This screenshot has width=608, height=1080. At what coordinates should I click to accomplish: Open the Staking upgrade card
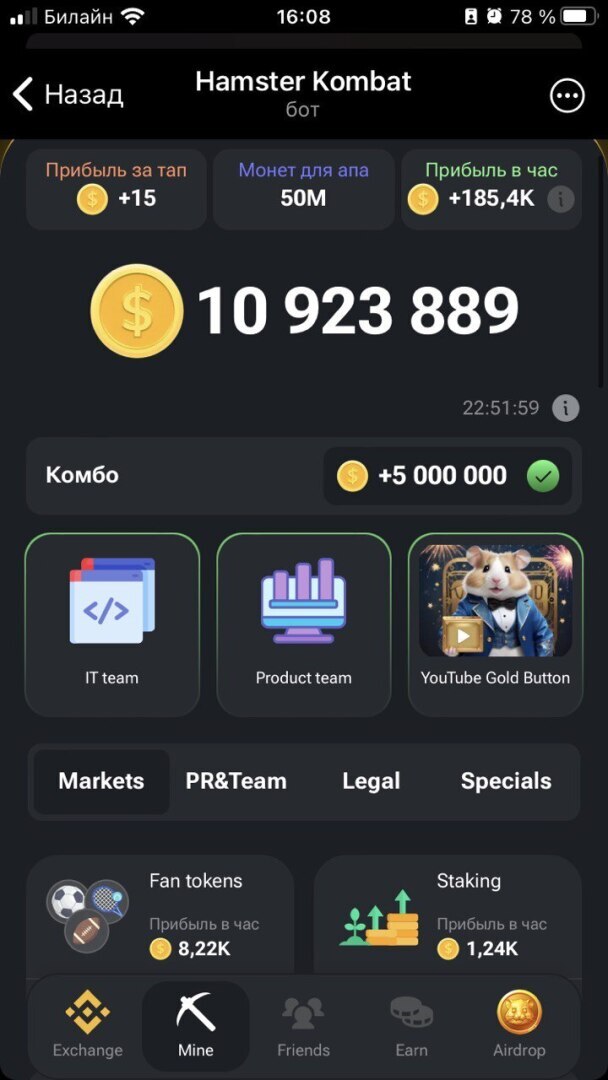(447, 915)
